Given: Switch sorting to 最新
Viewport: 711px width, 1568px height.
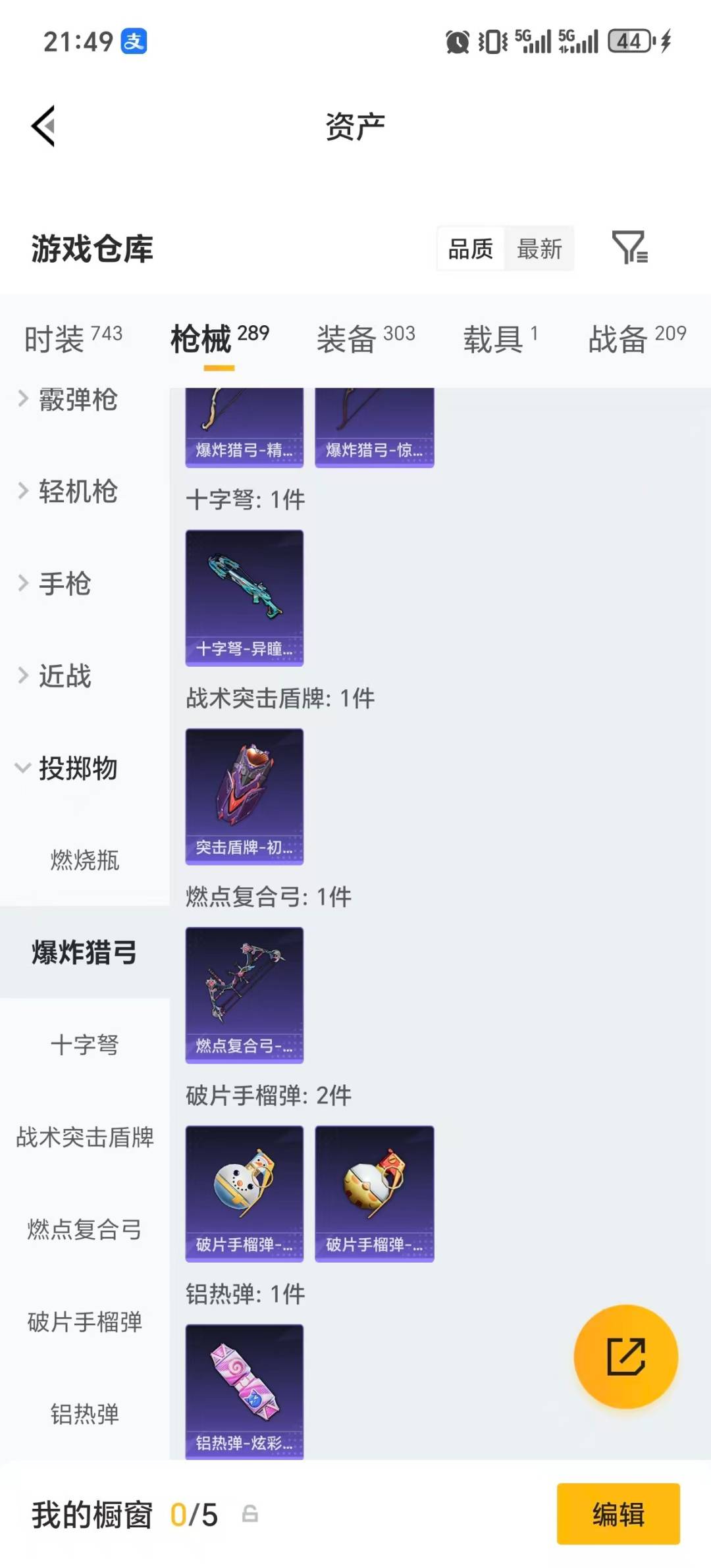Looking at the screenshot, I should pos(540,249).
